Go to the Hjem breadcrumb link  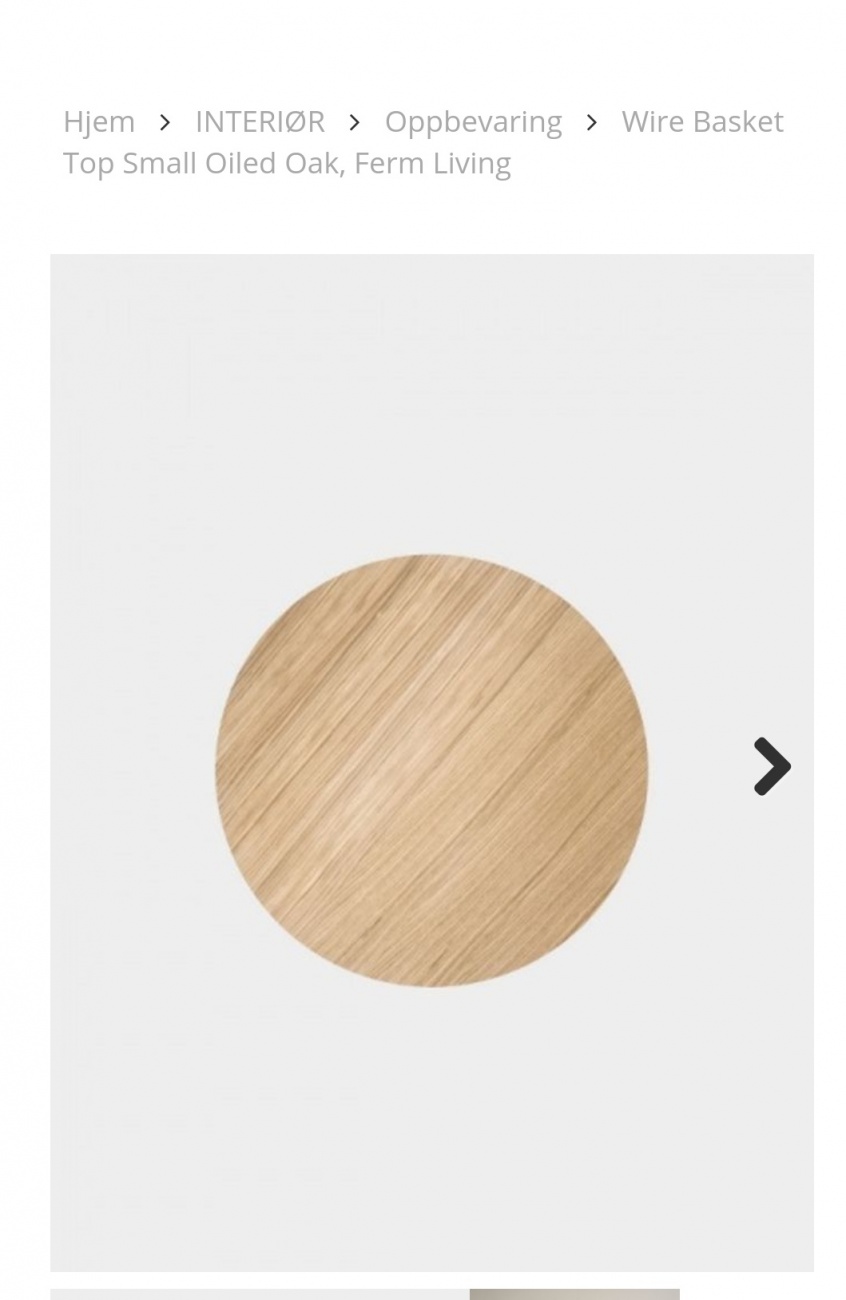tap(99, 122)
